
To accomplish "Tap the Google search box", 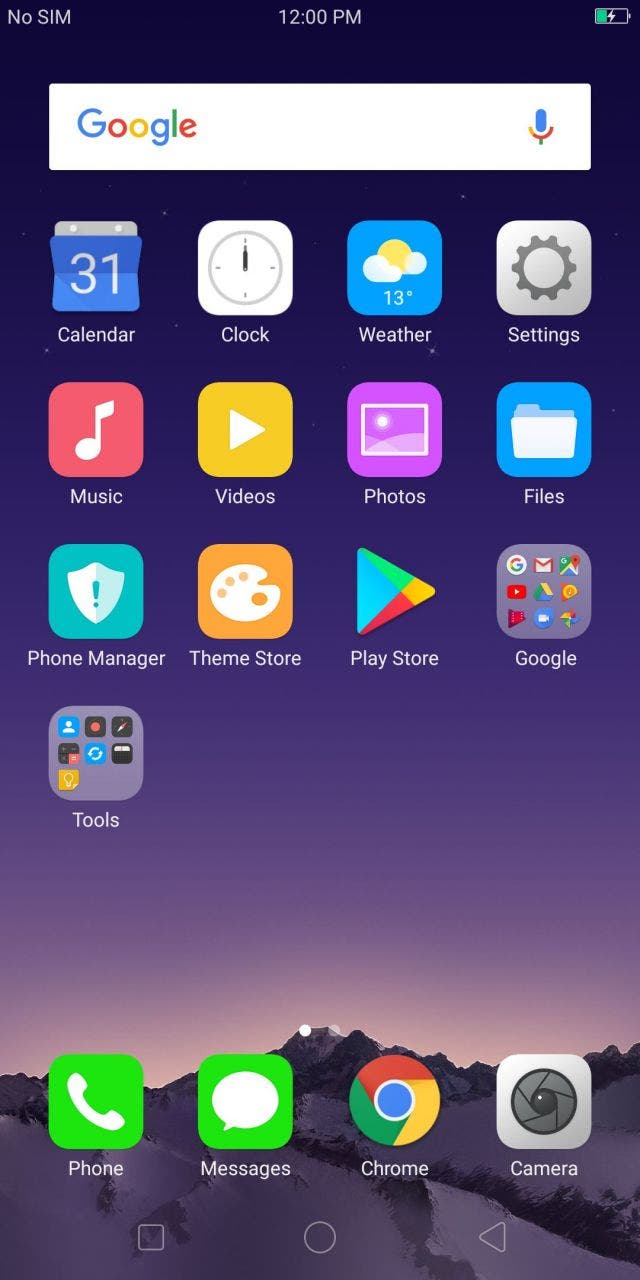I will tap(319, 127).
